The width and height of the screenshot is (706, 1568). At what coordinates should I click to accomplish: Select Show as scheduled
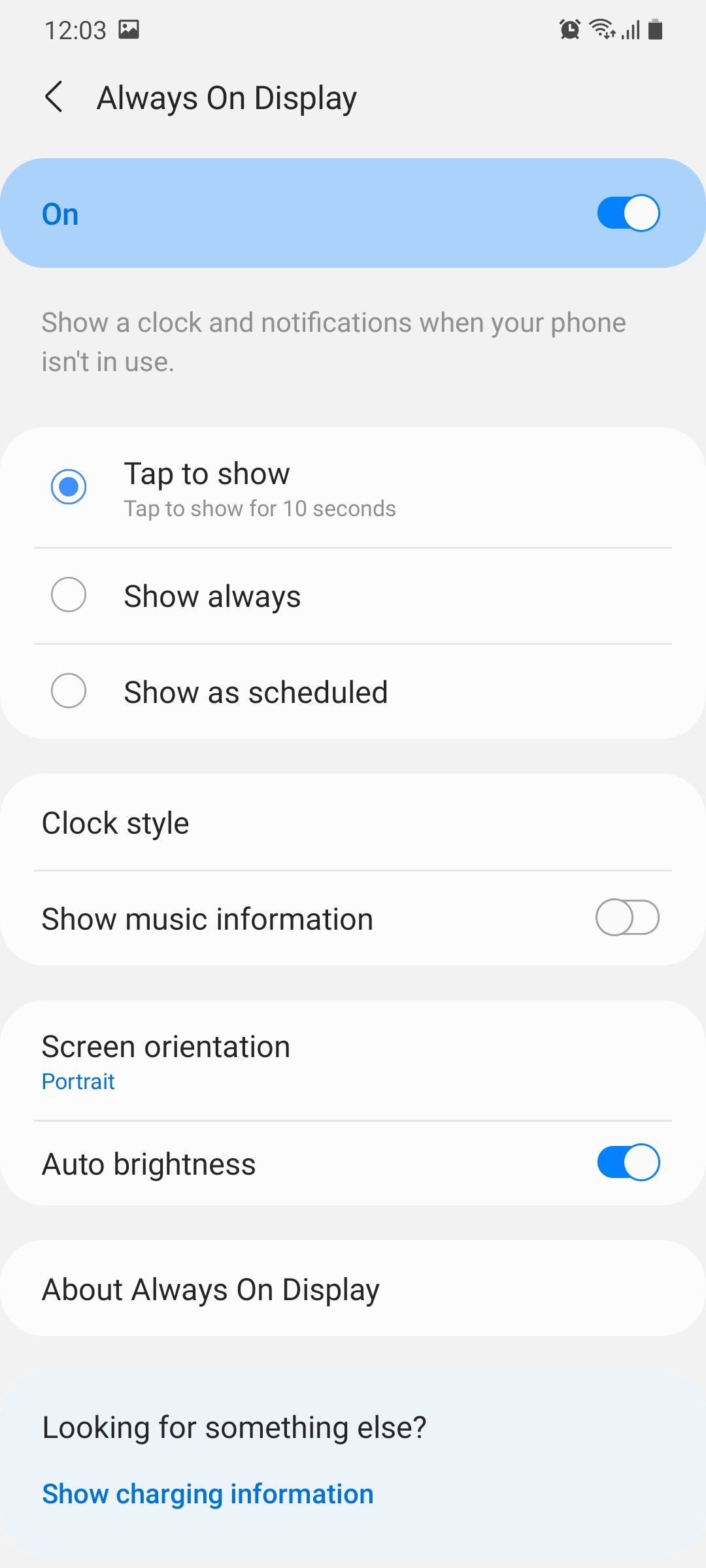(69, 691)
